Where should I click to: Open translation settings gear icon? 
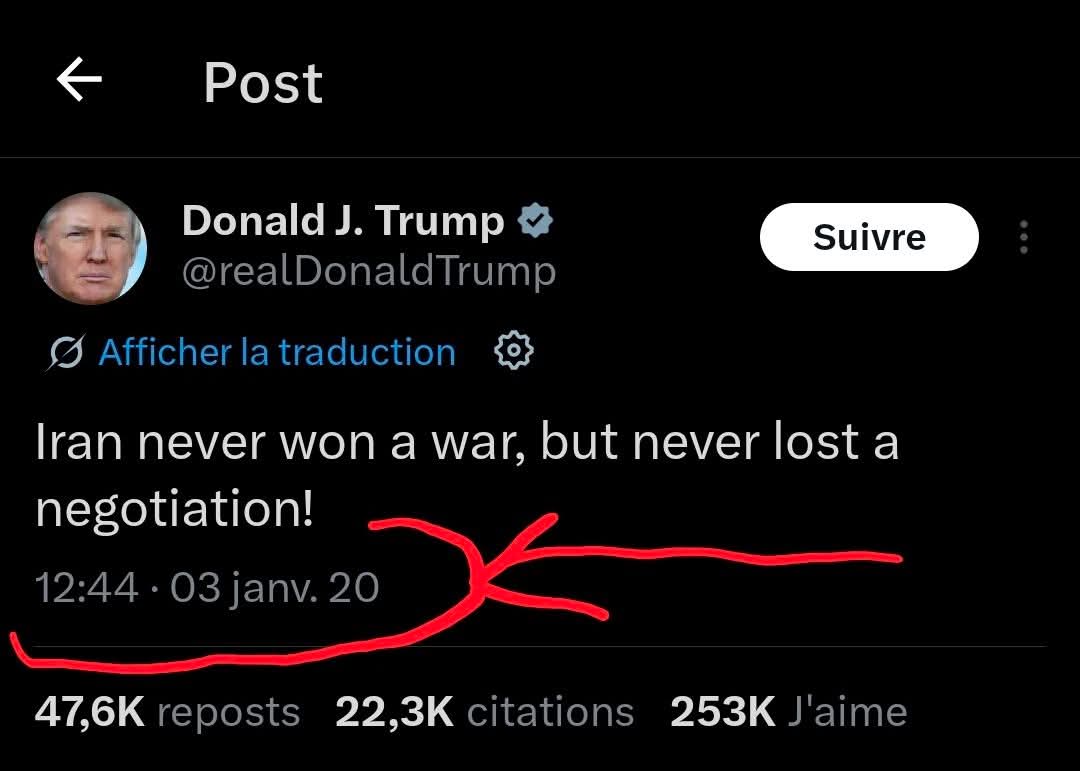click(x=515, y=352)
